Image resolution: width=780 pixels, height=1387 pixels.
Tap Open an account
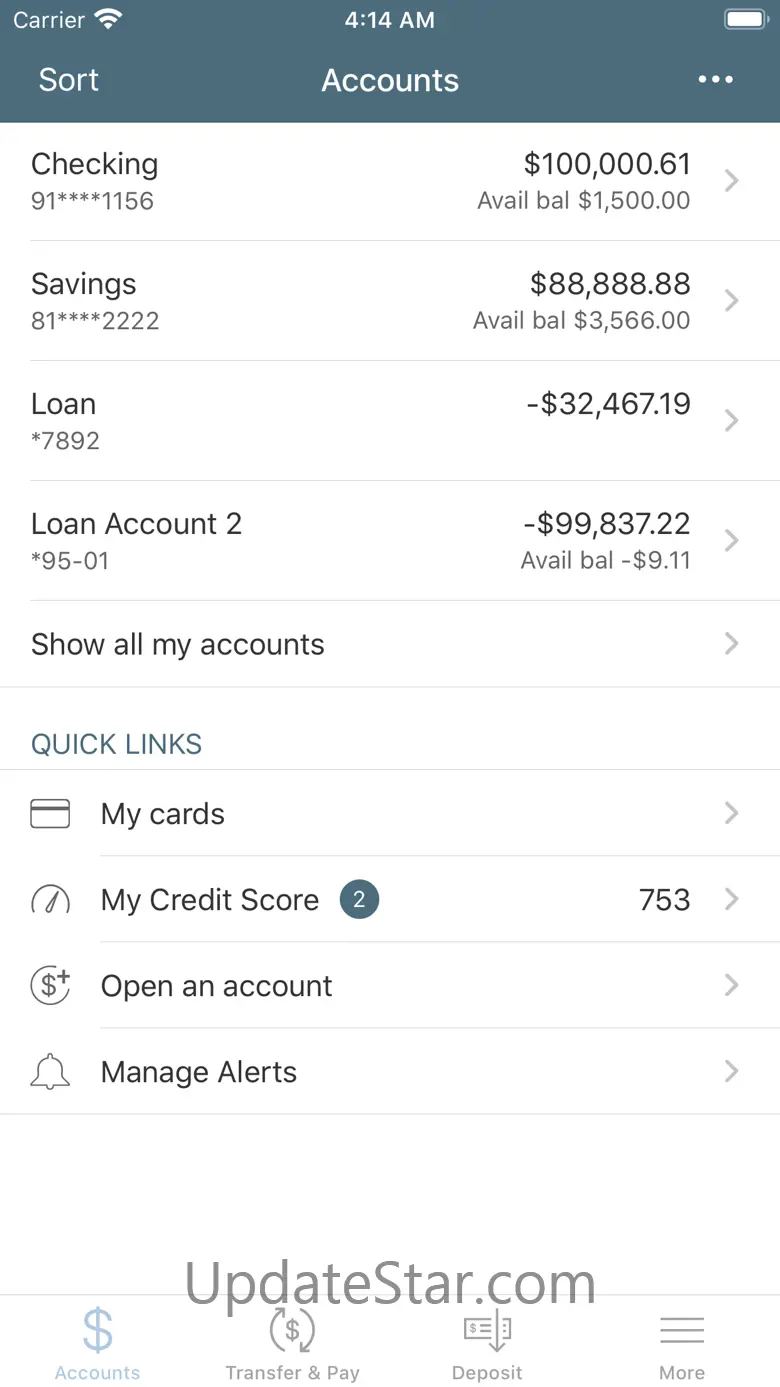(x=389, y=986)
